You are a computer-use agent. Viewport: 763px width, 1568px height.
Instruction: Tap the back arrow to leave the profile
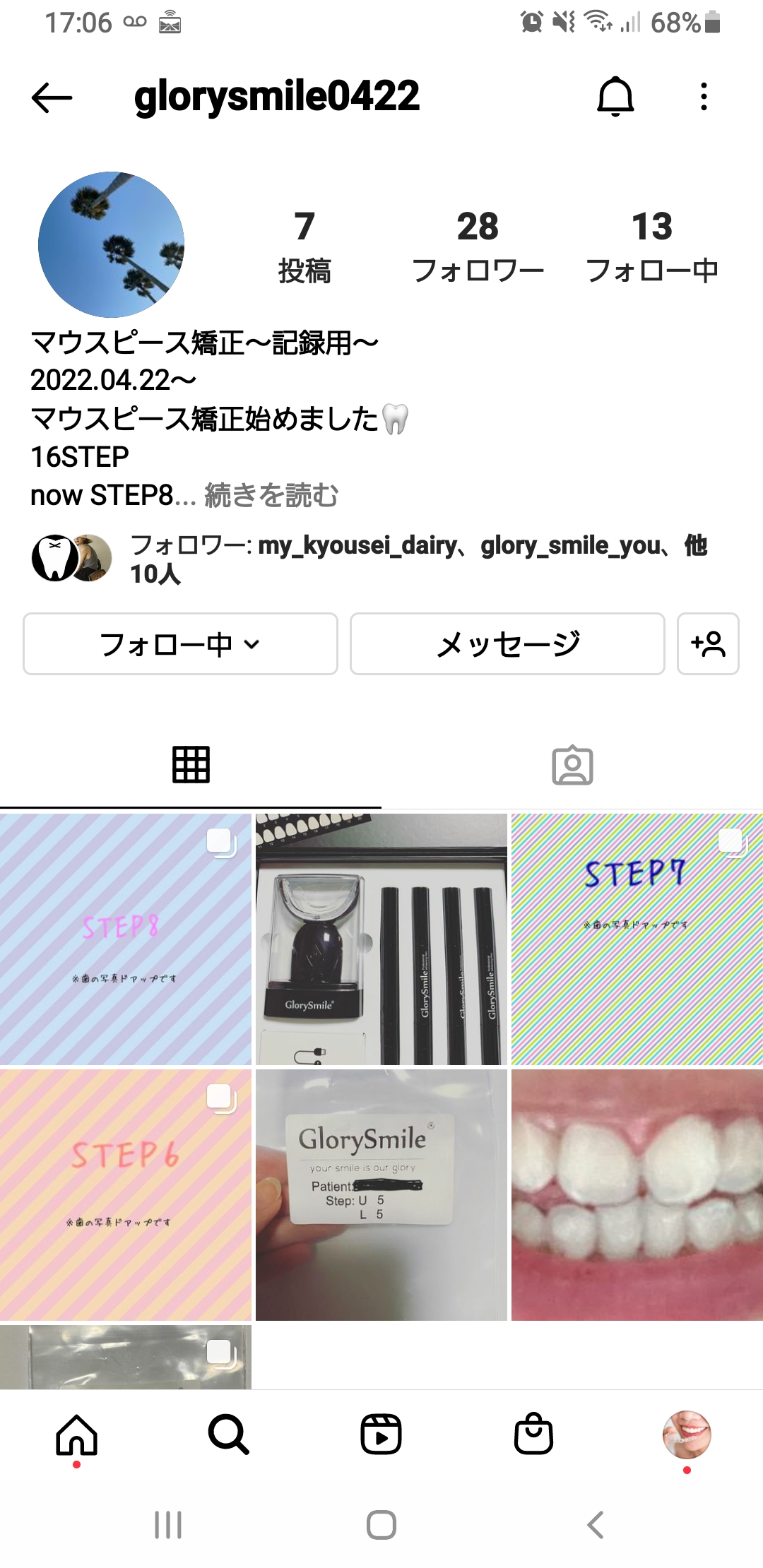tap(48, 99)
